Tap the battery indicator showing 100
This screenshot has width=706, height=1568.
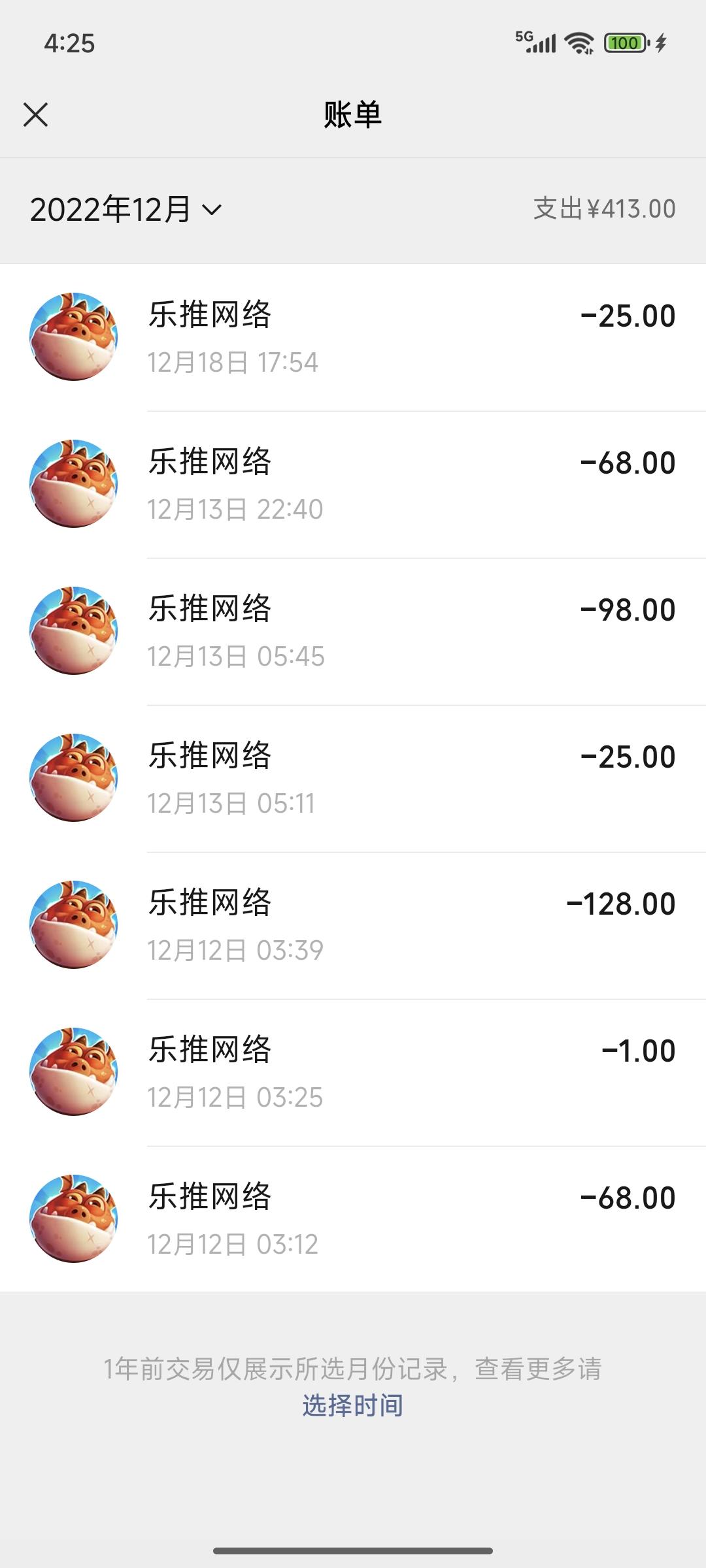tap(624, 42)
